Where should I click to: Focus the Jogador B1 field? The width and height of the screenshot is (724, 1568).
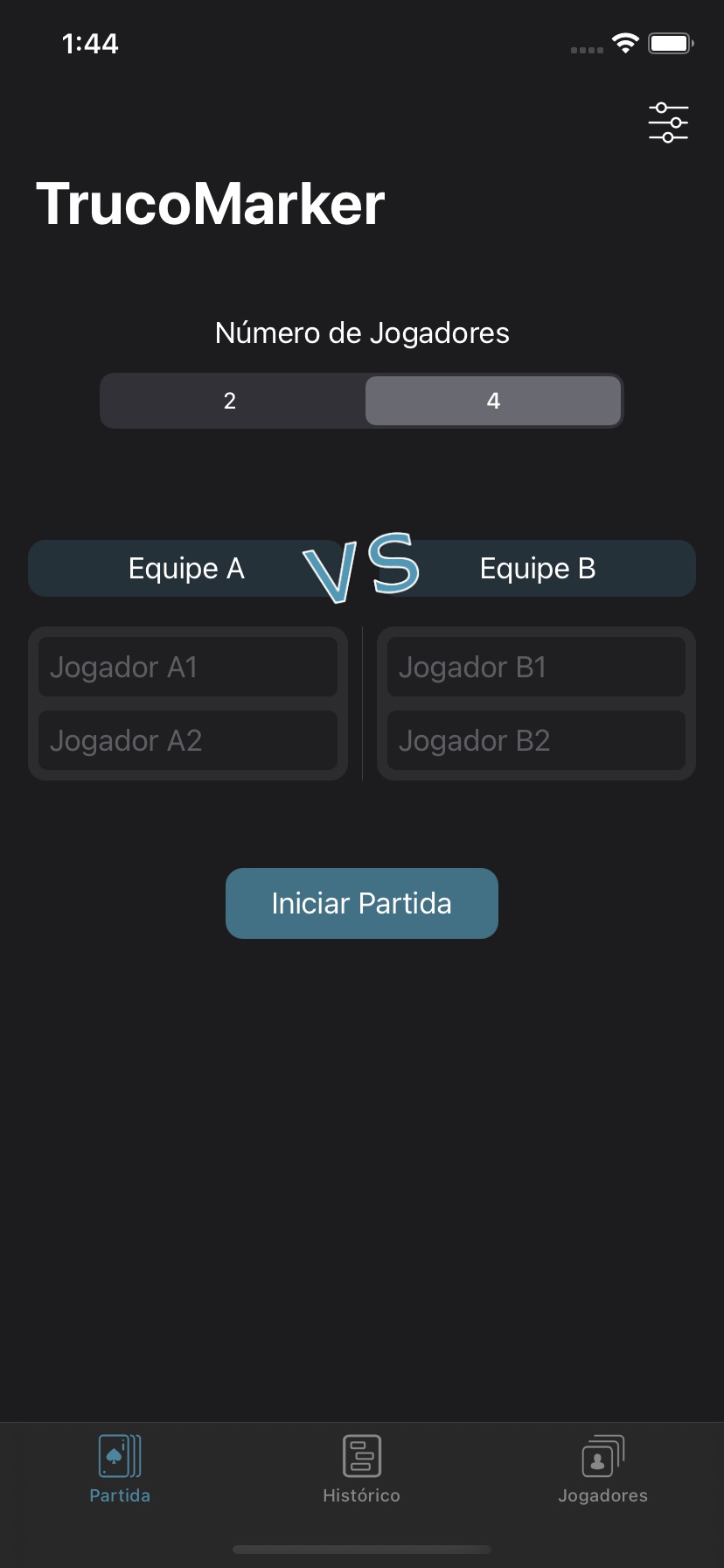point(536,668)
